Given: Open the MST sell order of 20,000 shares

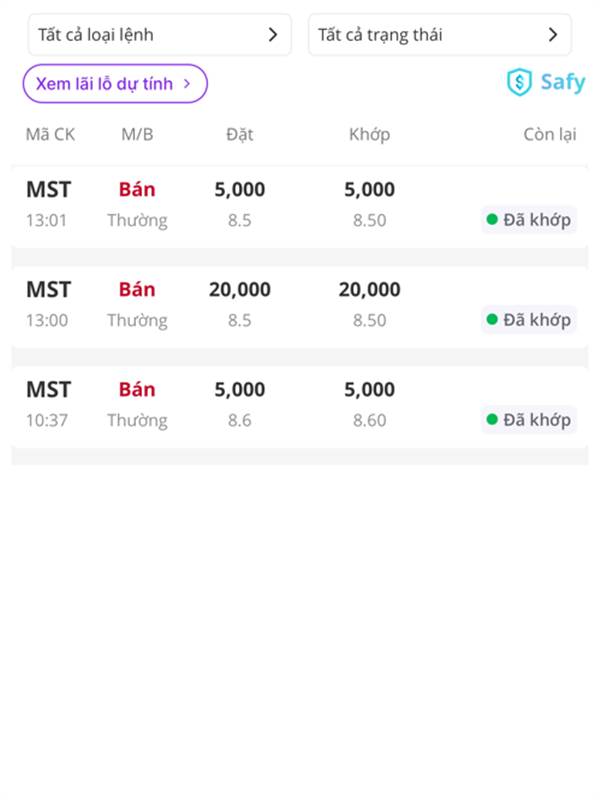Looking at the screenshot, I should 299,304.
